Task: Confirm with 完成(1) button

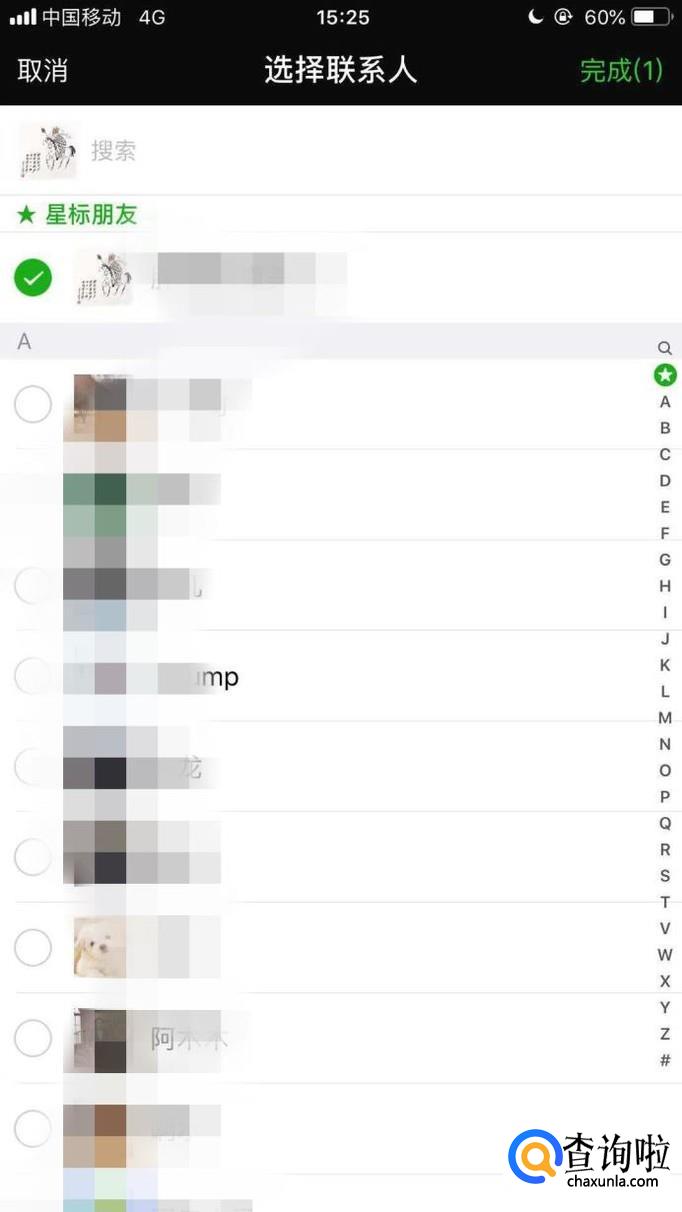Action: click(621, 71)
